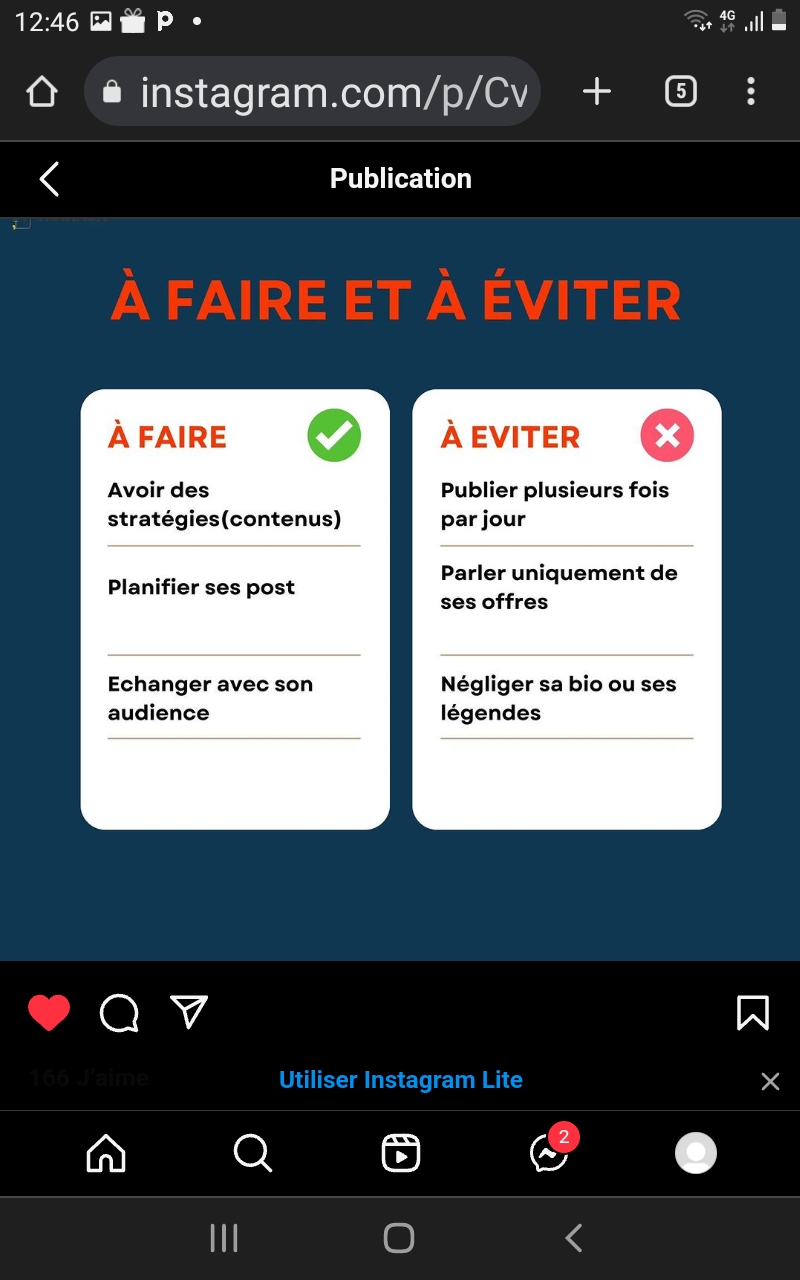Open the search and explore tab
This screenshot has width=800, height=1280.
253,1154
